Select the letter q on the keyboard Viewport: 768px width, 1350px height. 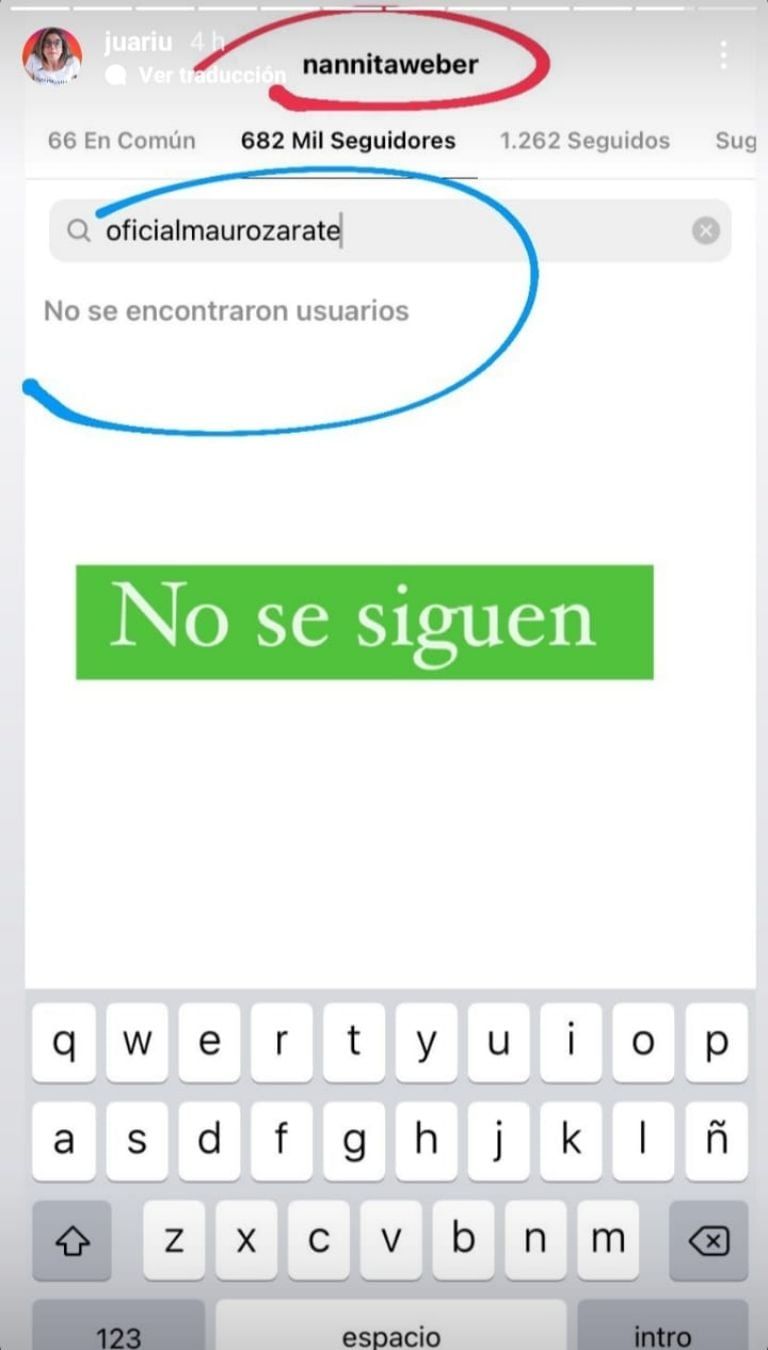[x=64, y=1043]
